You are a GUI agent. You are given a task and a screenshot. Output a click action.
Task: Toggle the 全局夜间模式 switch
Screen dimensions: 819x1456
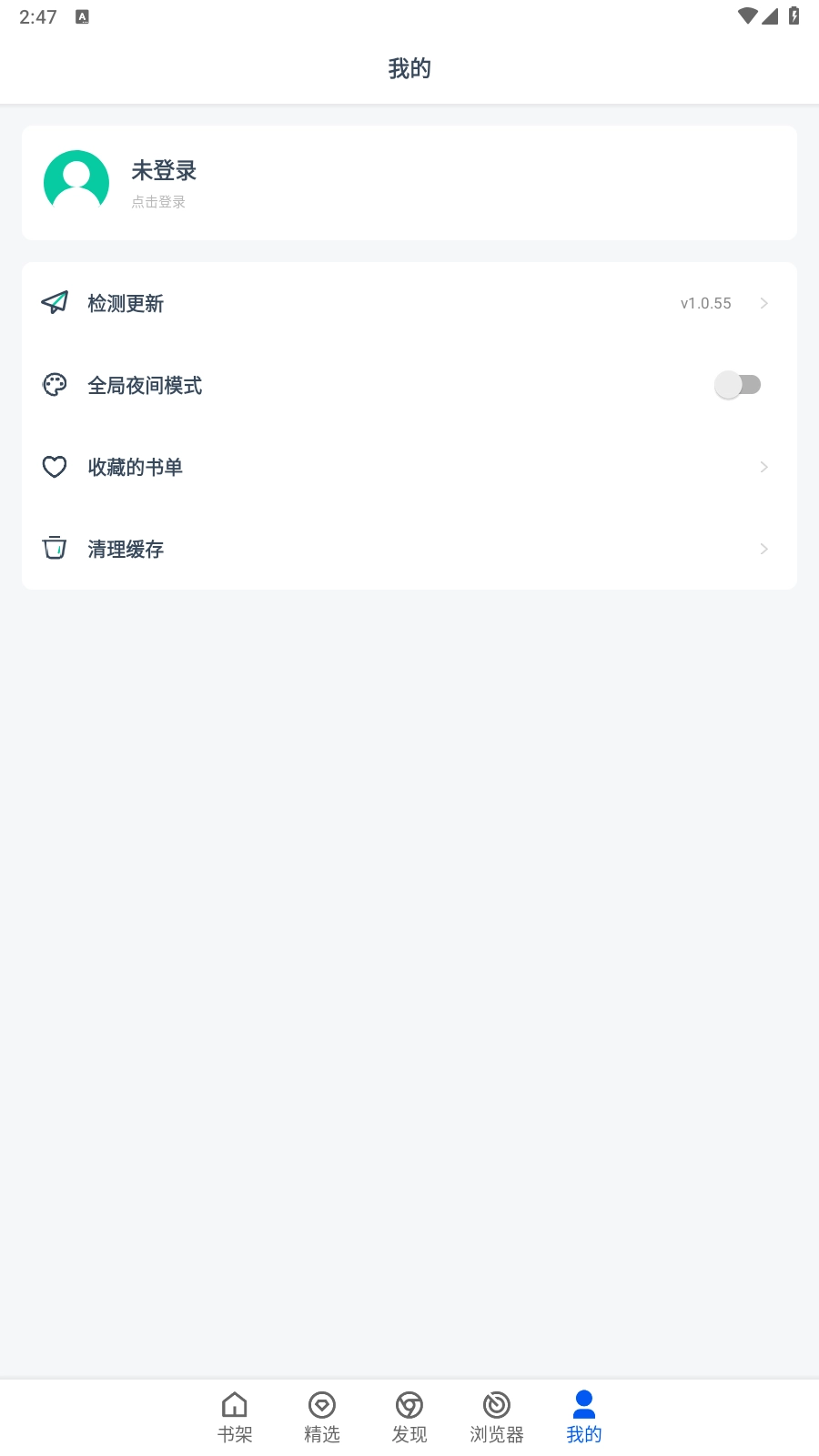[737, 385]
